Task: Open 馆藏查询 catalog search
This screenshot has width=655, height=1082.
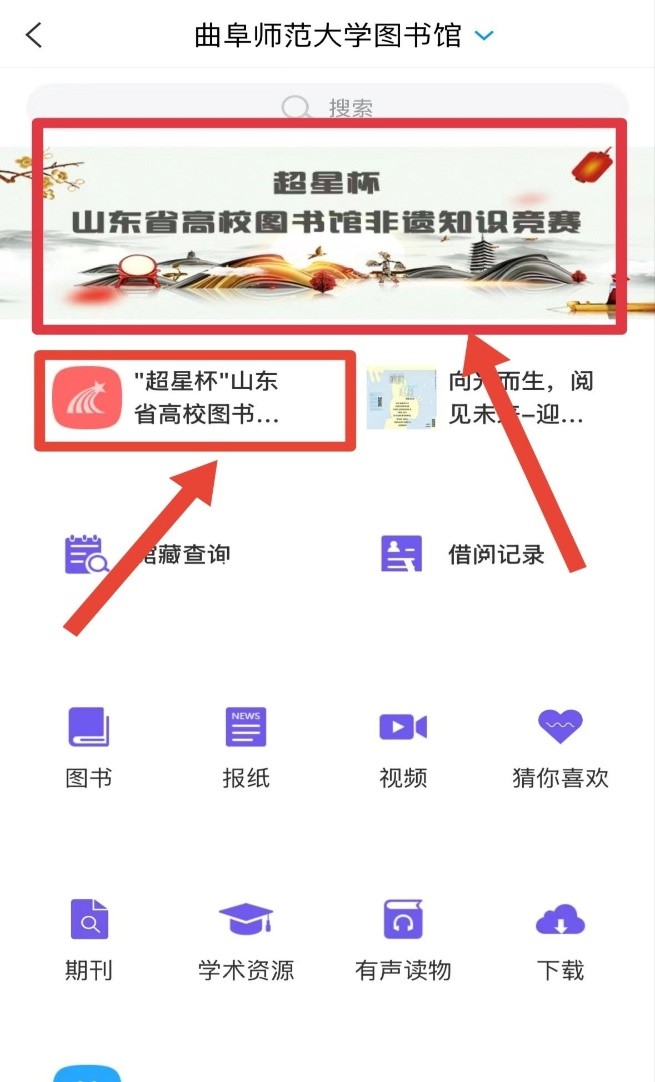Action: [150, 554]
